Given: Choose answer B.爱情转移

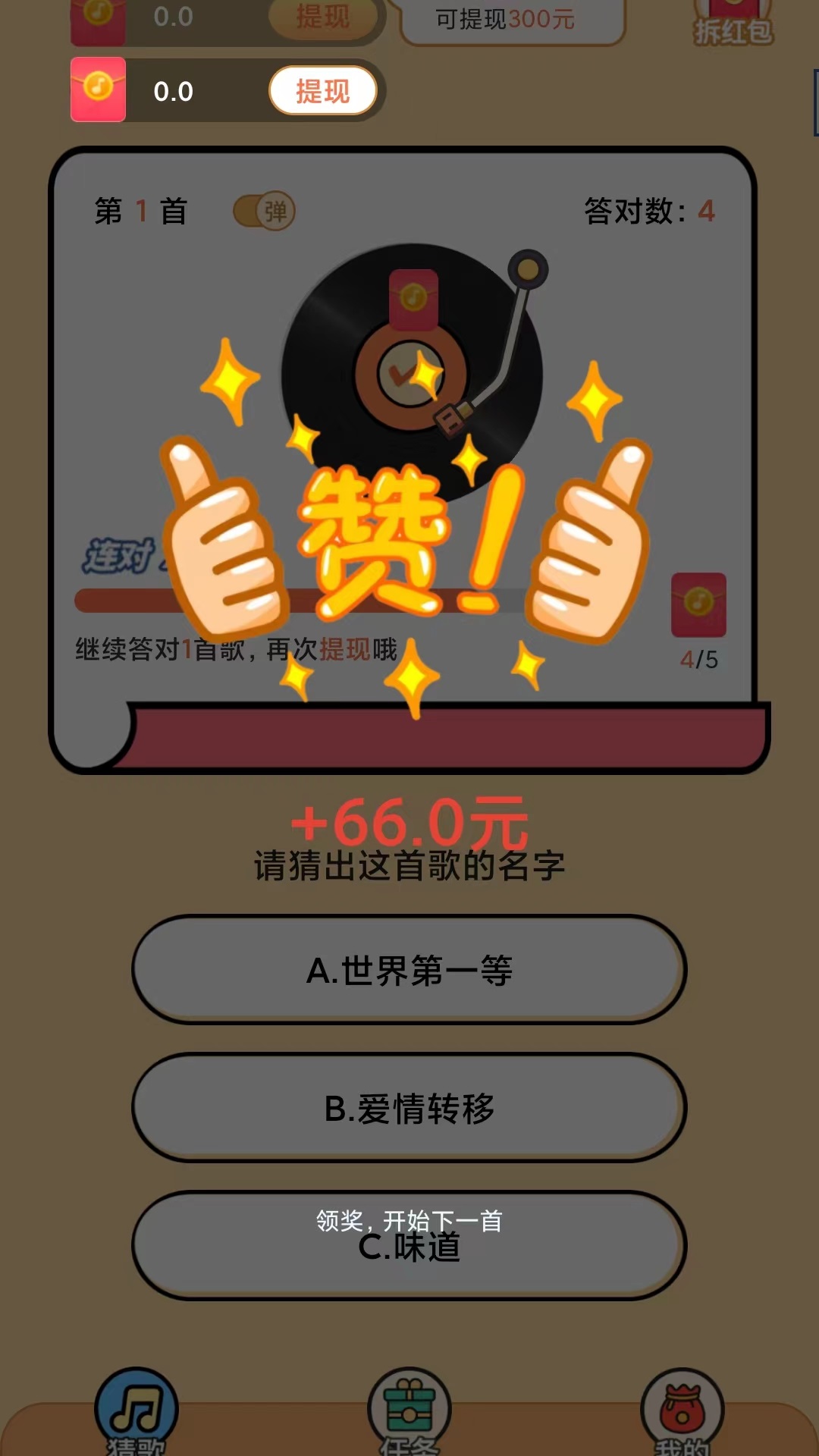Looking at the screenshot, I should tap(409, 1108).
